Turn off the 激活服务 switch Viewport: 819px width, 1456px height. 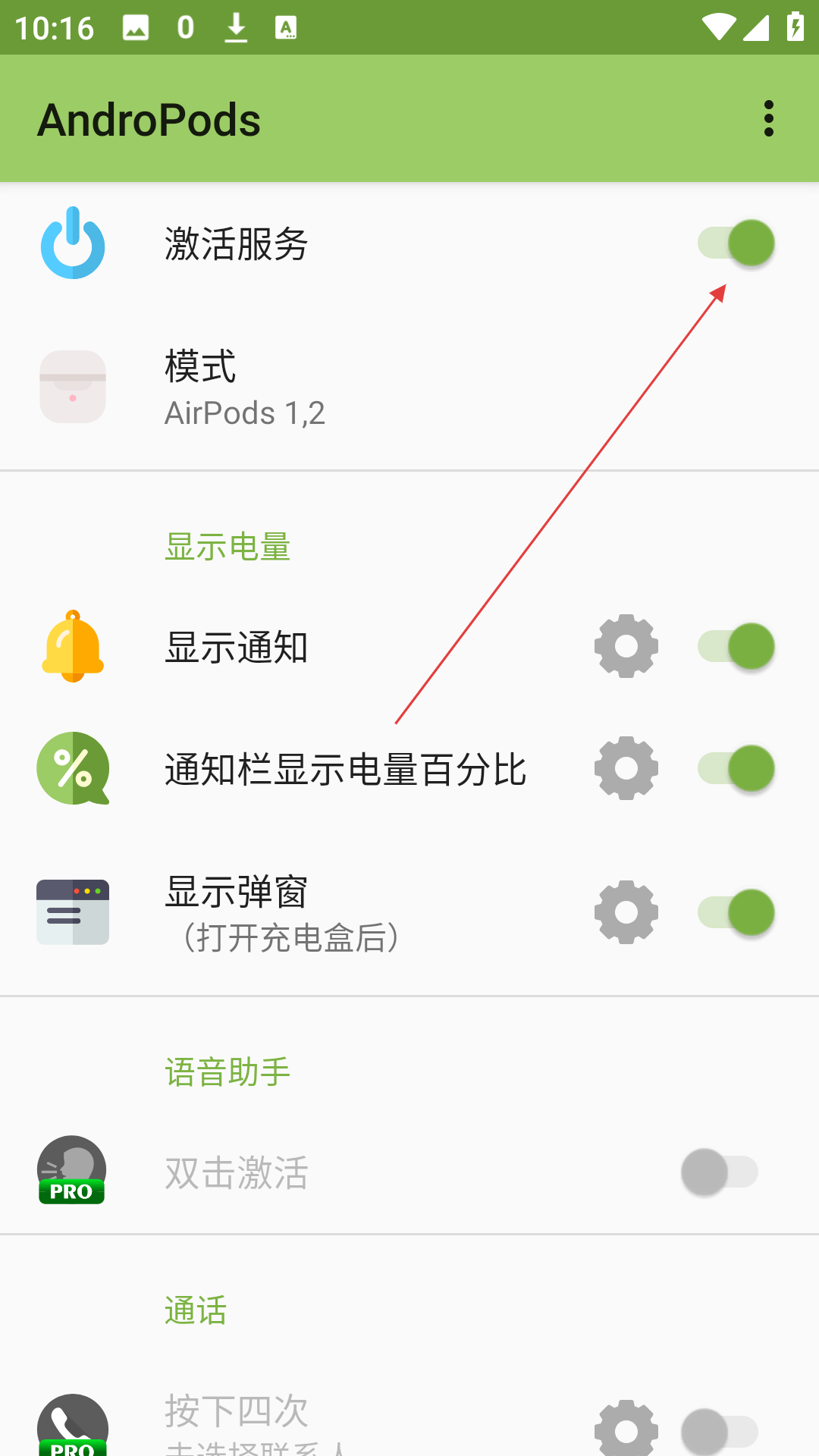(736, 243)
